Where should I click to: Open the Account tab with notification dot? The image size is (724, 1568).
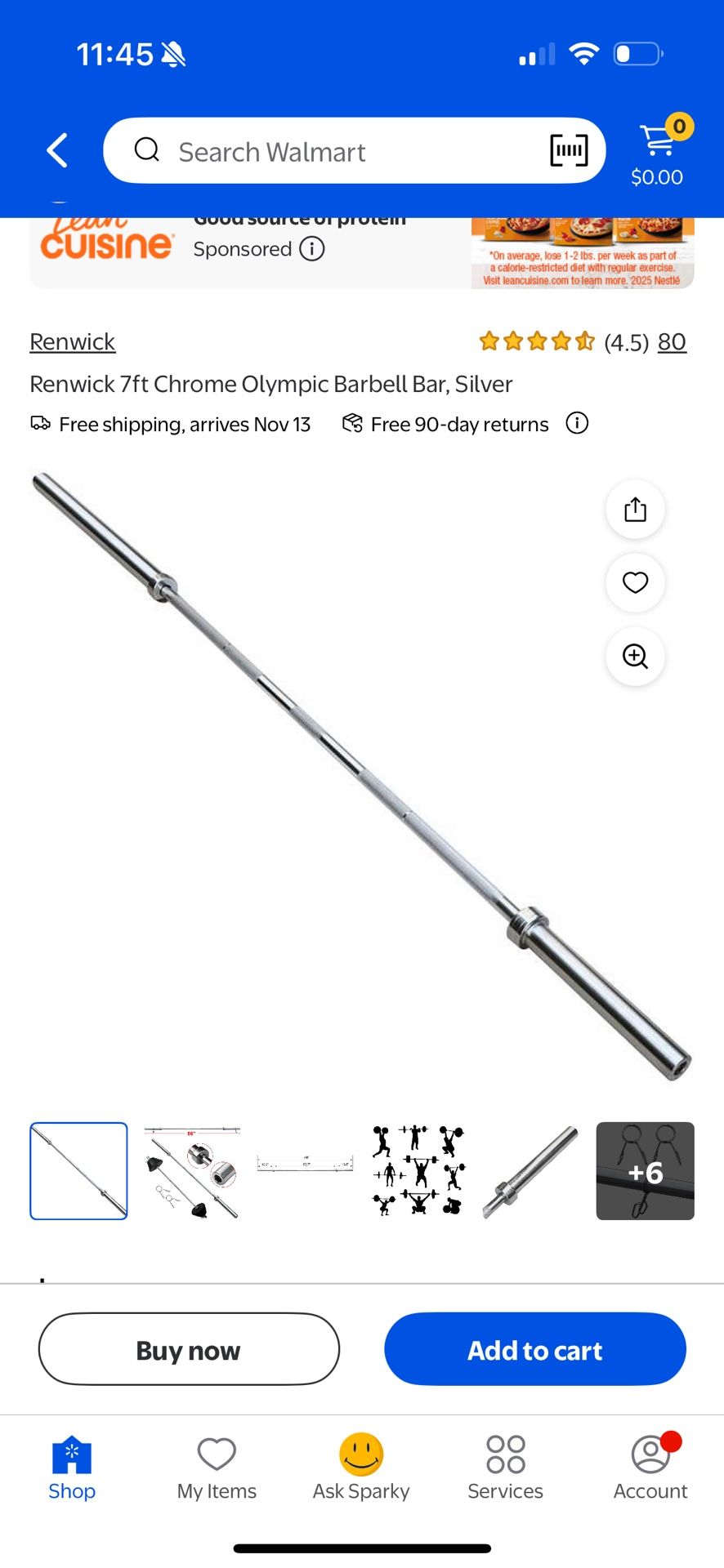click(650, 1466)
